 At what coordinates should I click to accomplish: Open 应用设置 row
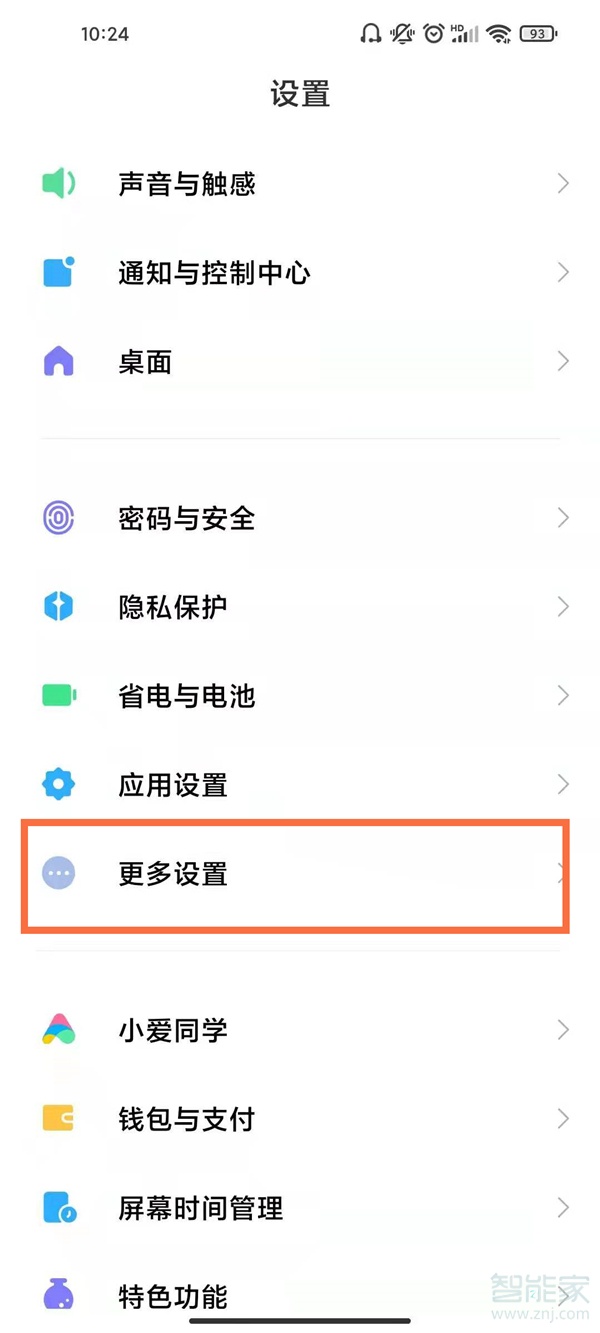point(300,785)
